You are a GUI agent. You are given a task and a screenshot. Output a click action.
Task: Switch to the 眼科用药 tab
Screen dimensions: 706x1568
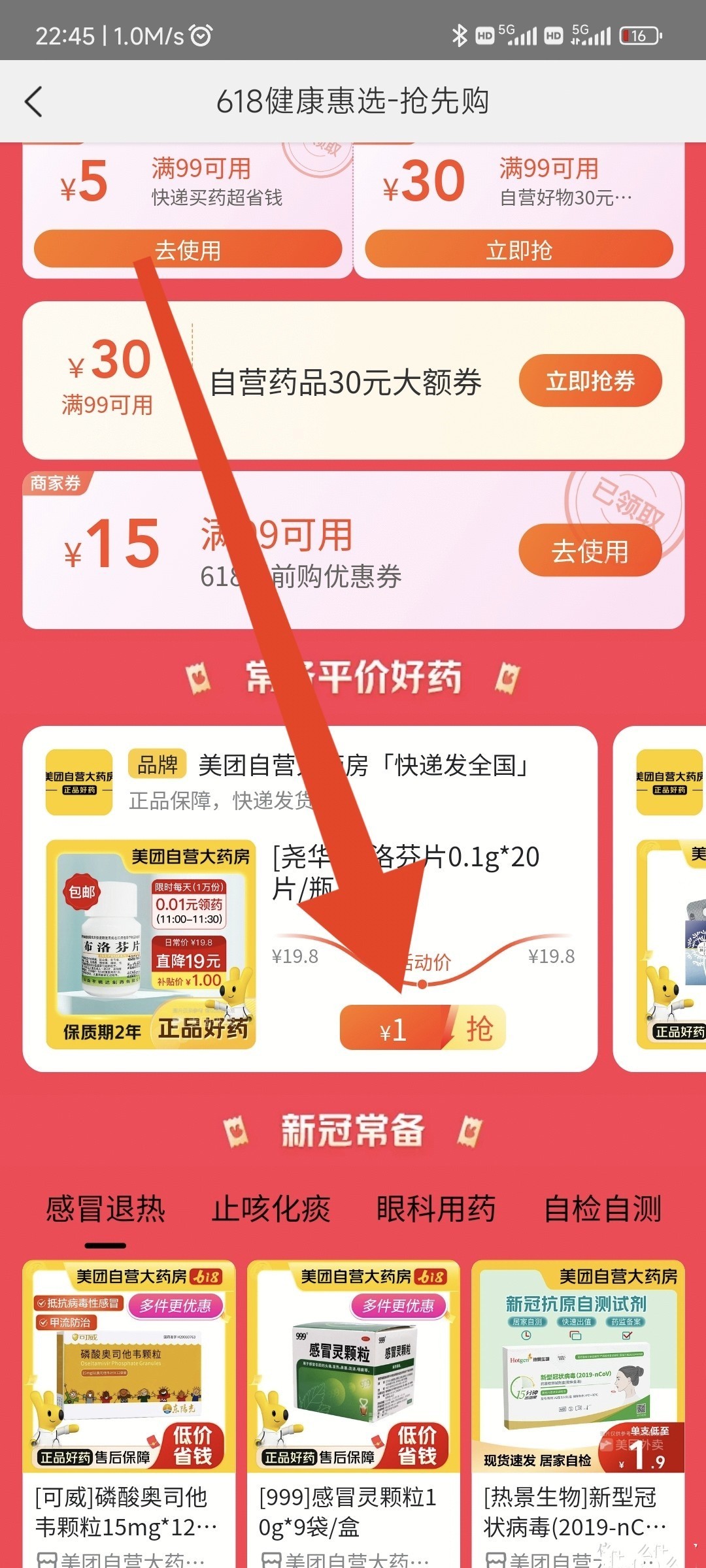coord(436,1209)
